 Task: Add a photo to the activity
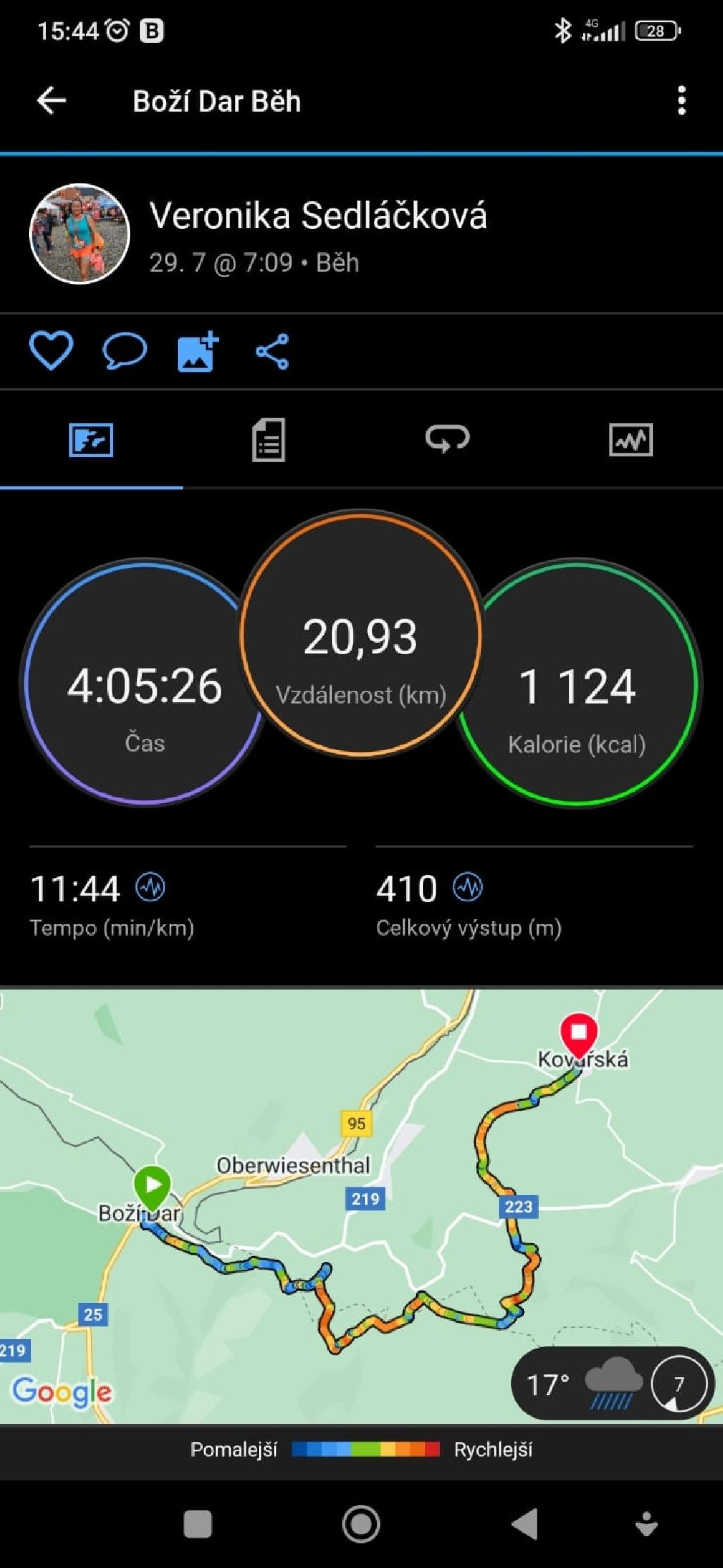(x=198, y=351)
